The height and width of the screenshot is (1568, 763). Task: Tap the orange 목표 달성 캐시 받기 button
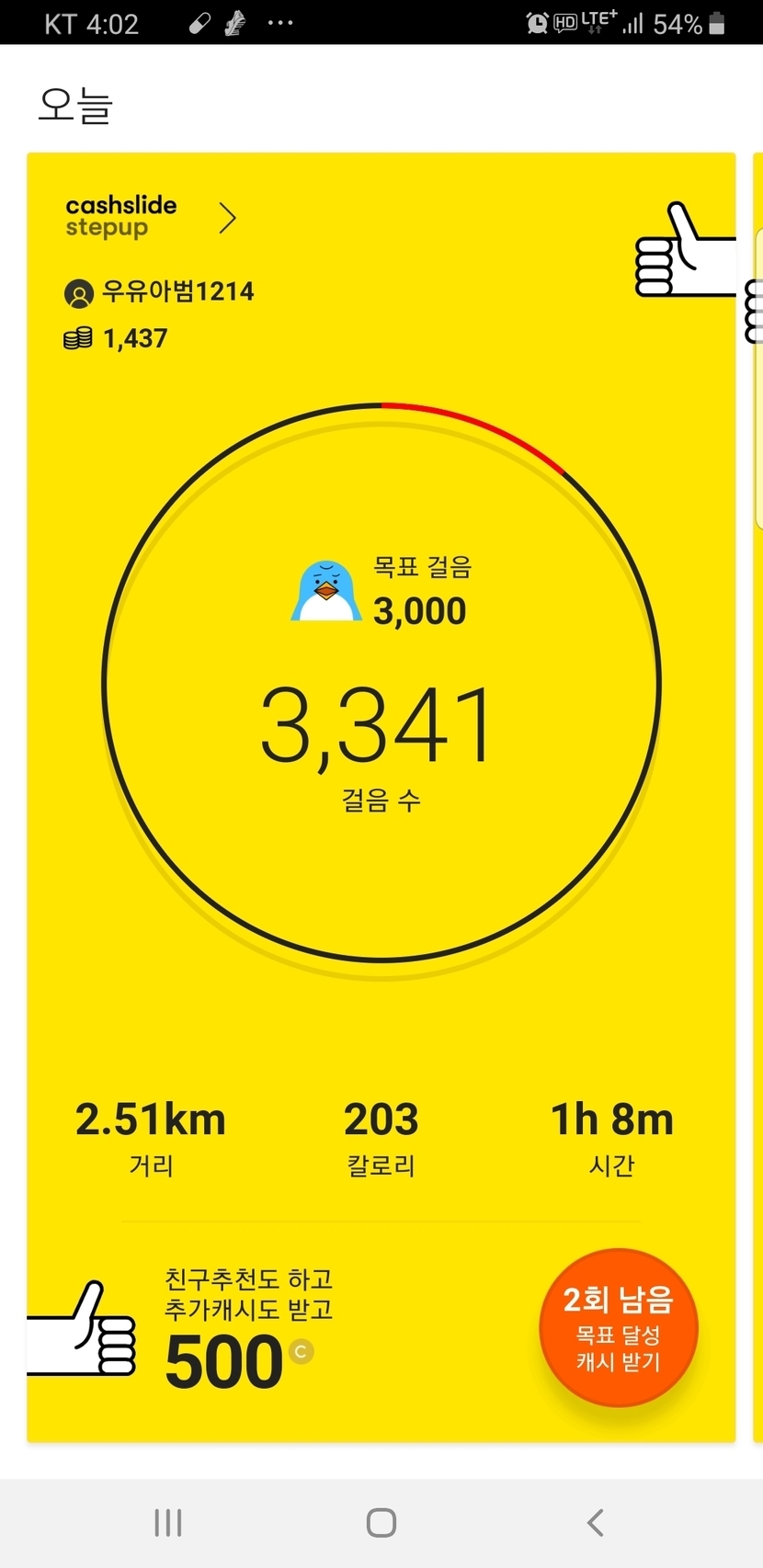coord(618,1328)
